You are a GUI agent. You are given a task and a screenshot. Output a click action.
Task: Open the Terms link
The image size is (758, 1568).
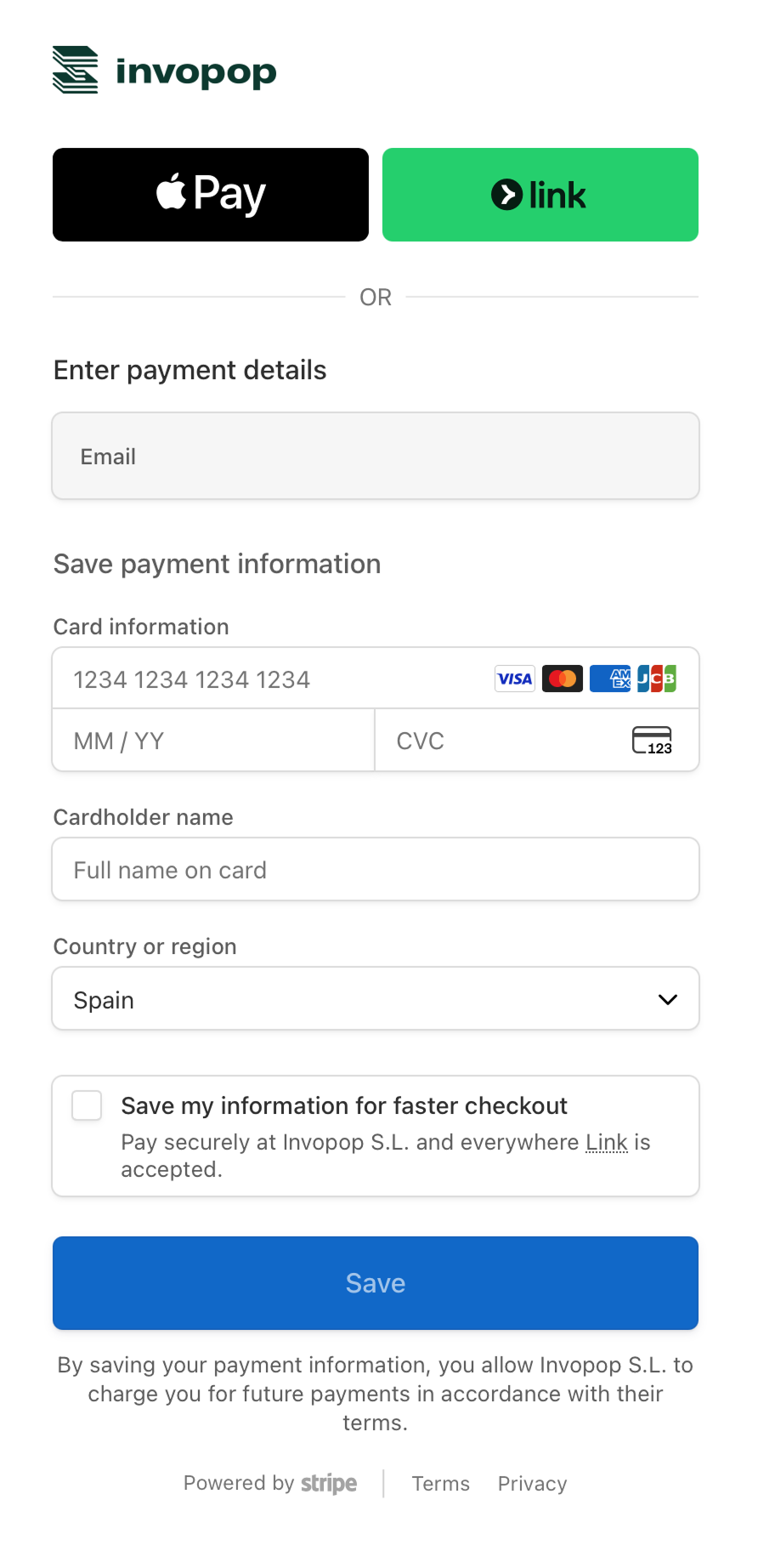(x=440, y=1484)
